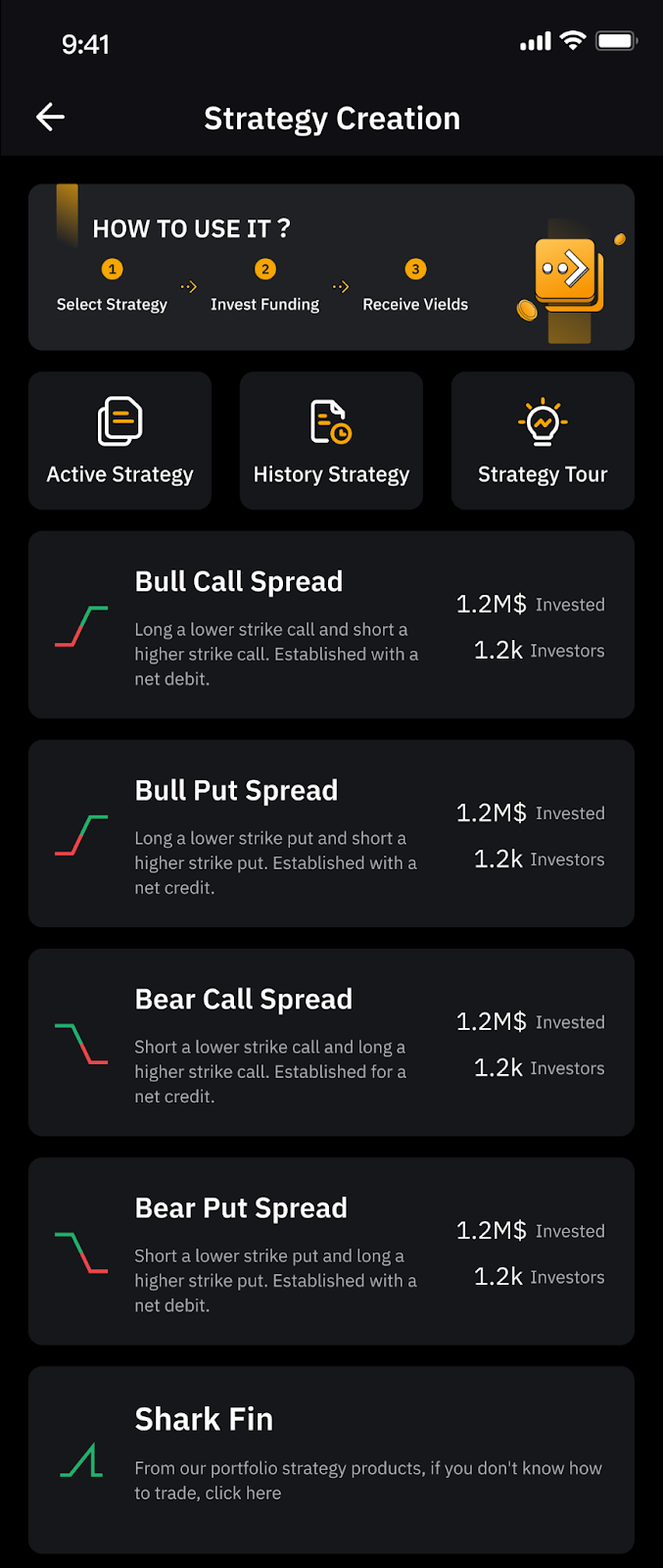Open the Shark Fin card

tap(331, 1459)
